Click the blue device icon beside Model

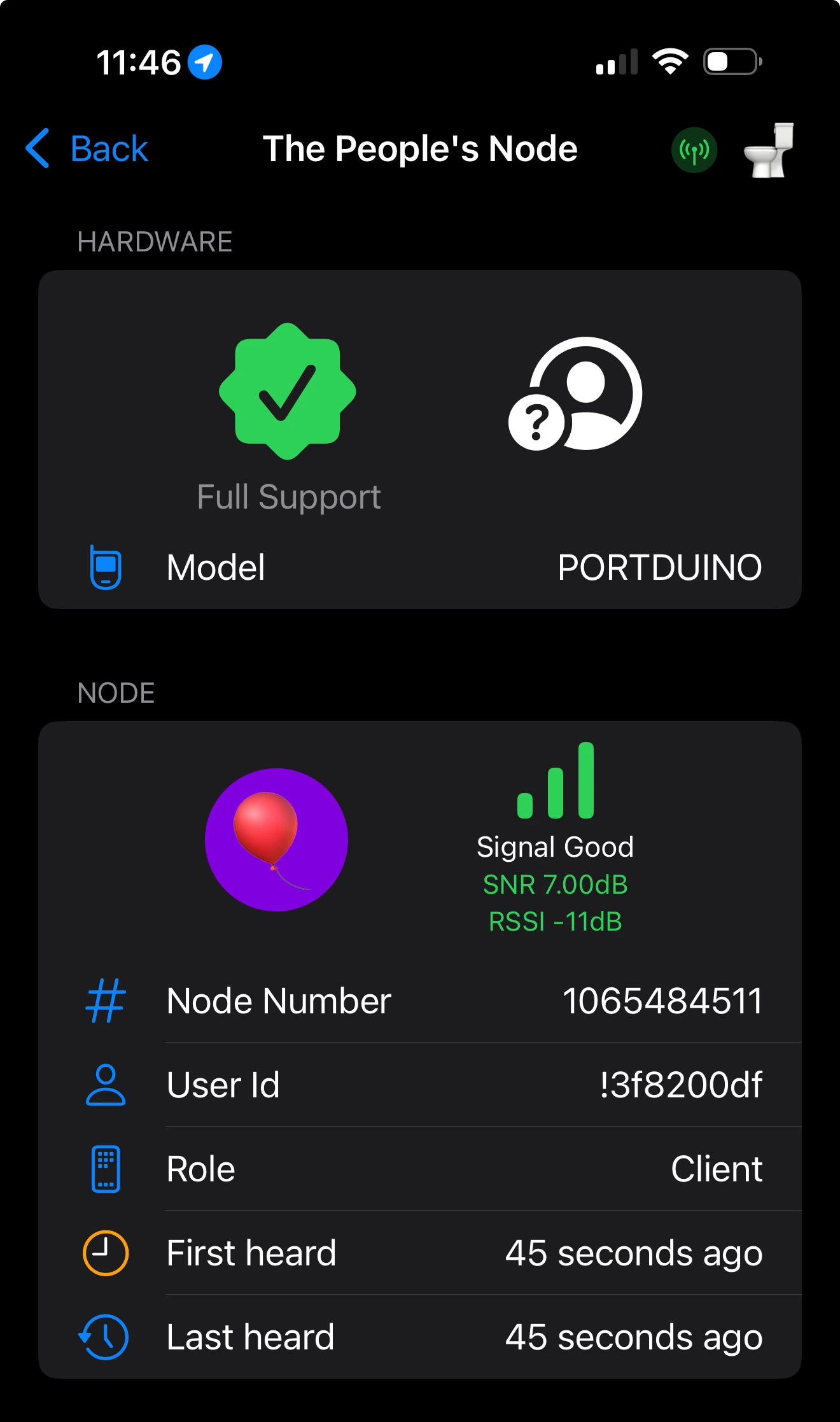pos(105,568)
